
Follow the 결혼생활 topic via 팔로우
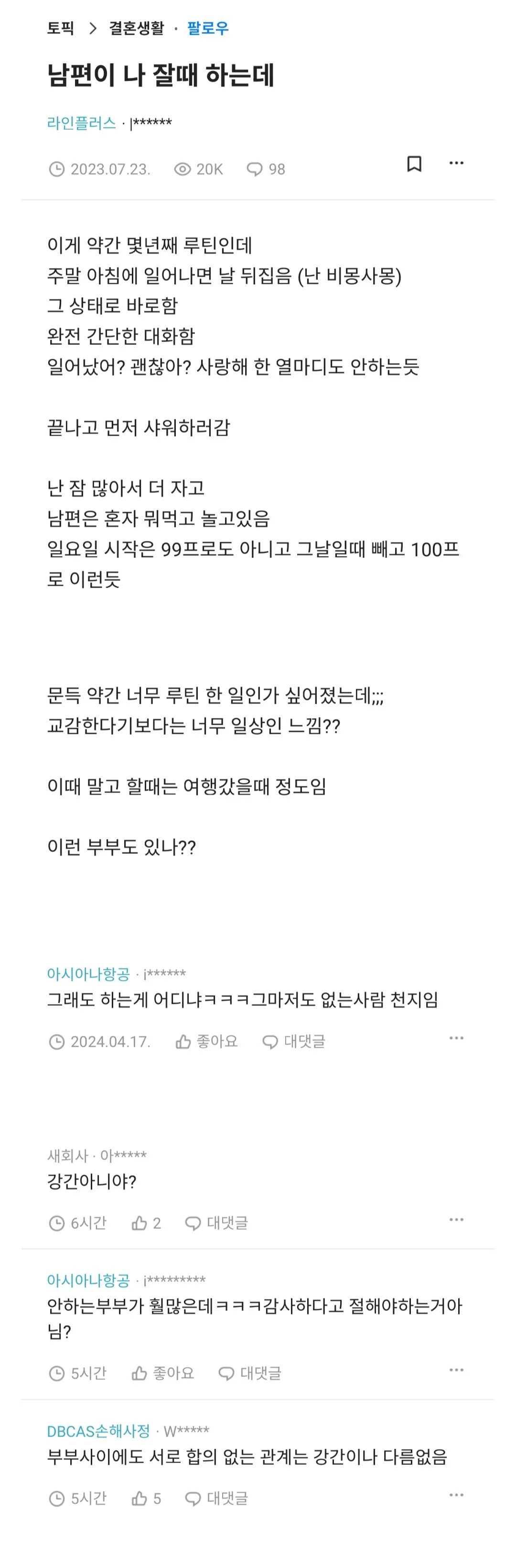[207, 28]
